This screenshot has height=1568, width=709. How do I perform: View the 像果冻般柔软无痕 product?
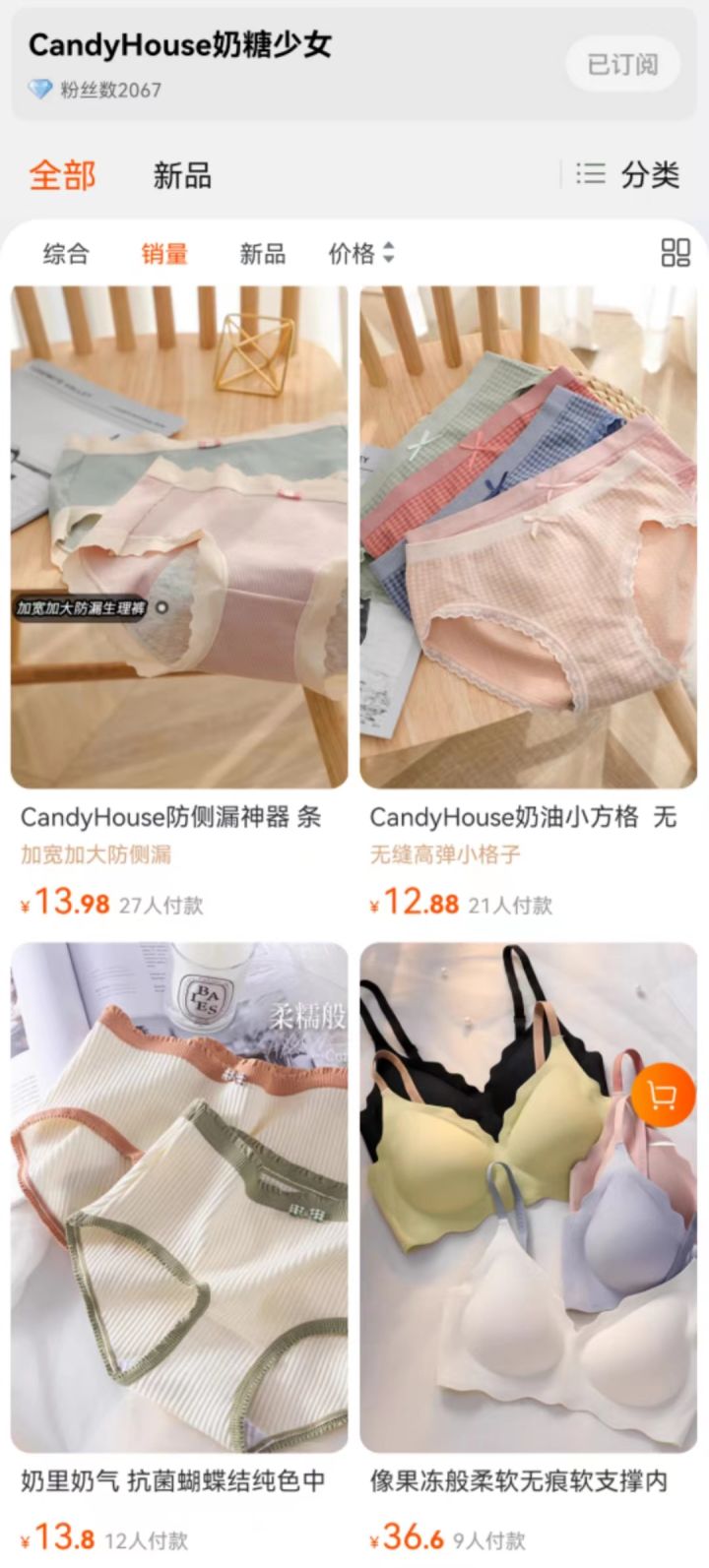[x=529, y=1197]
